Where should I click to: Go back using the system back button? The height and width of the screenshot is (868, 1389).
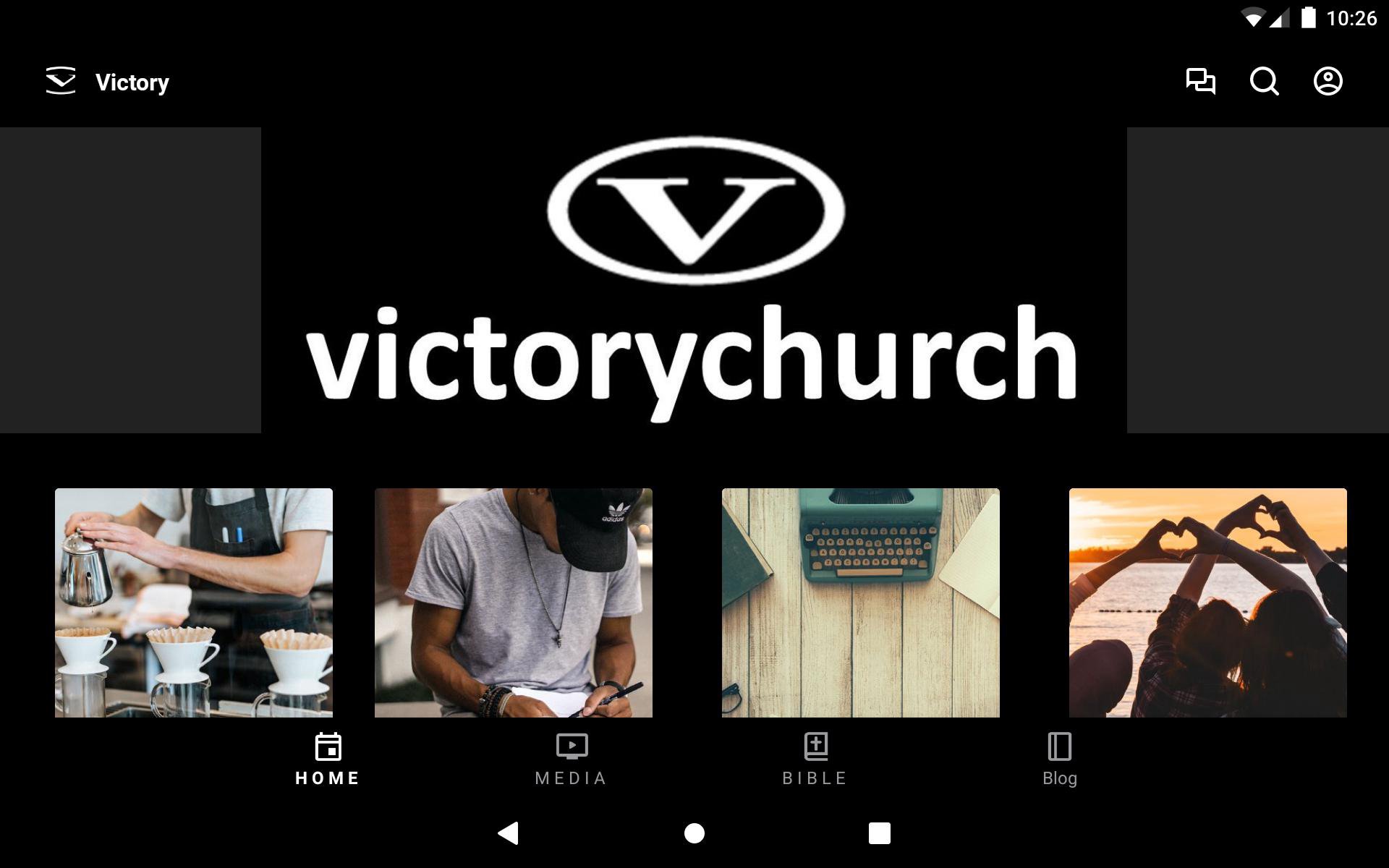point(509,833)
